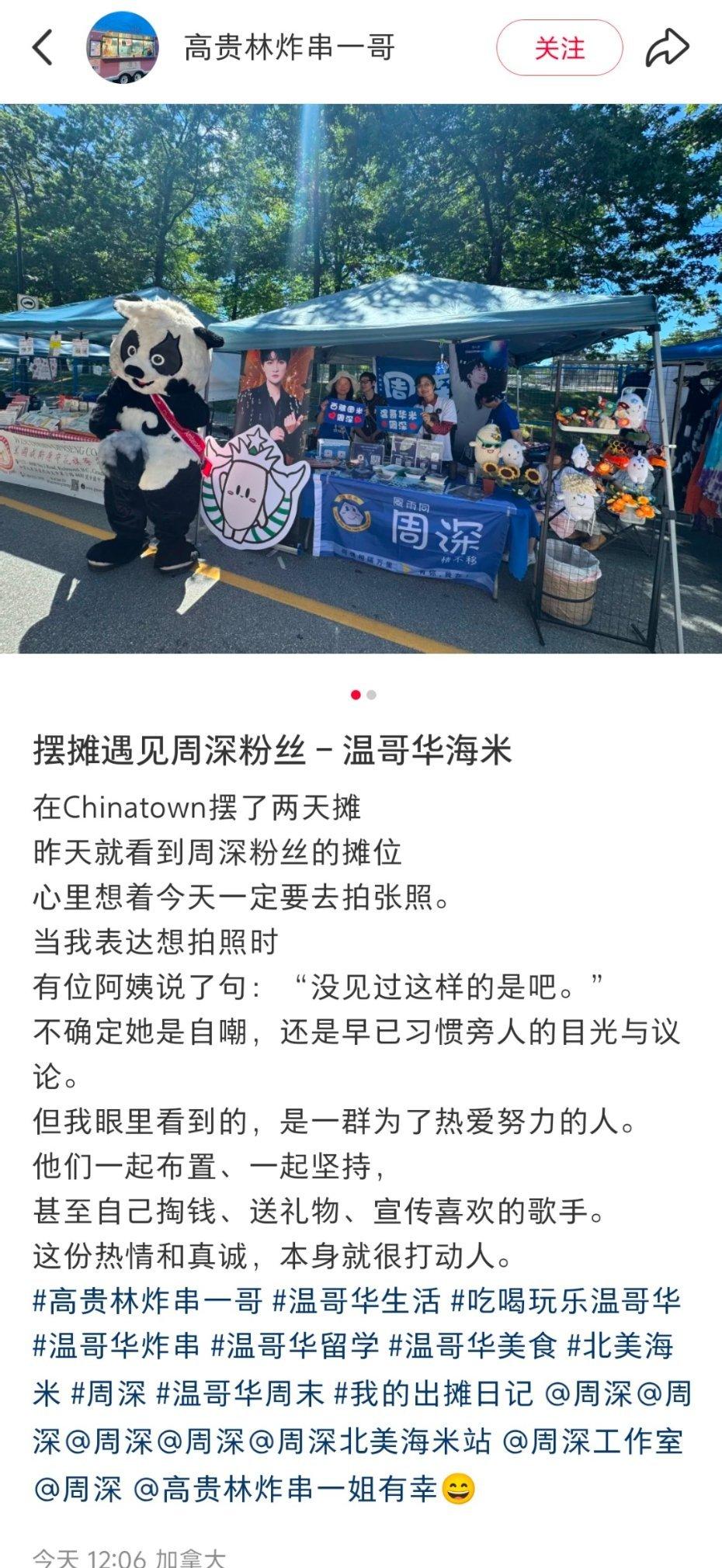722x1568 pixels.
Task: Open hashtag #吃喝玩乐温哥华
Action: coord(565,1301)
